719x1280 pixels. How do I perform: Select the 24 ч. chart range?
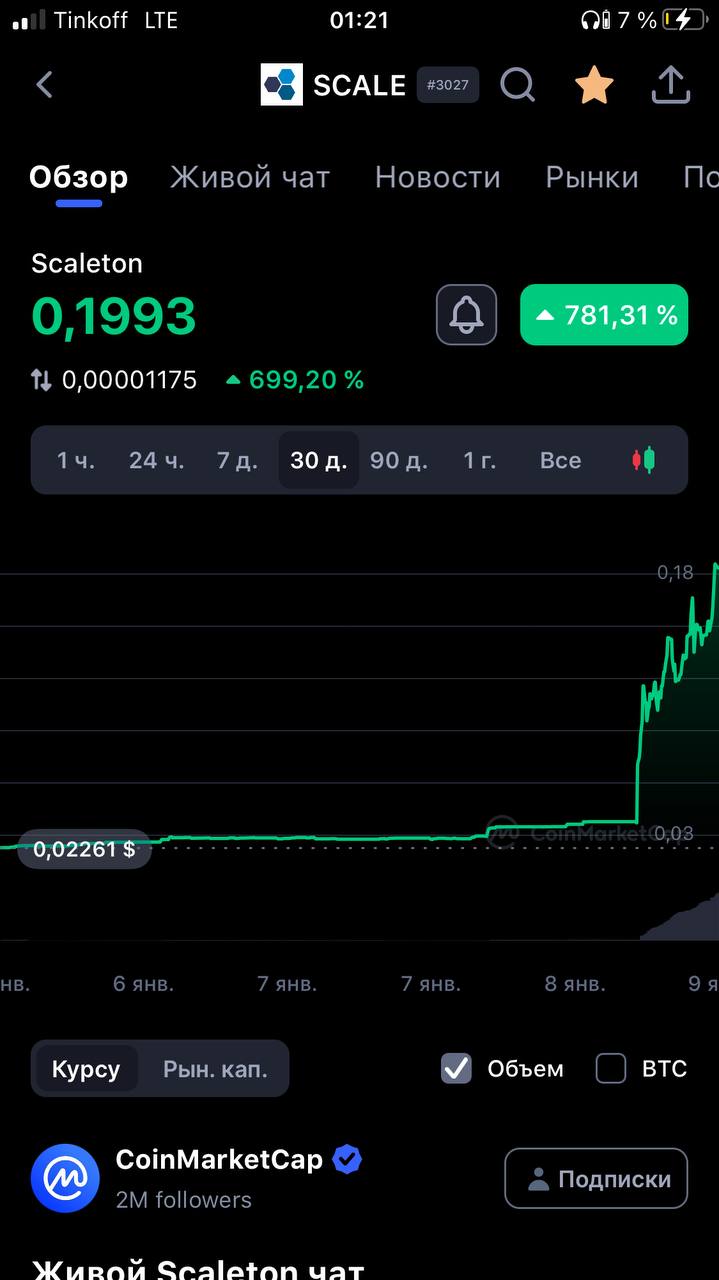(x=157, y=460)
